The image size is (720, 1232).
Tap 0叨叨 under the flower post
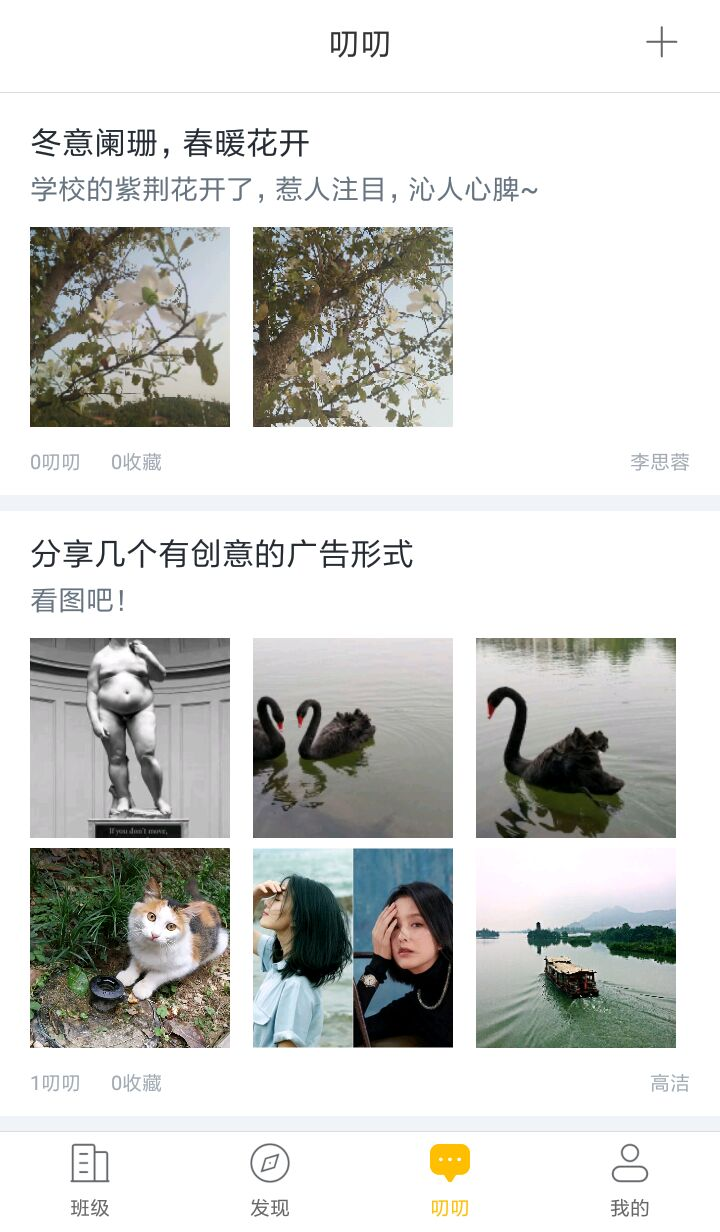tap(55, 462)
